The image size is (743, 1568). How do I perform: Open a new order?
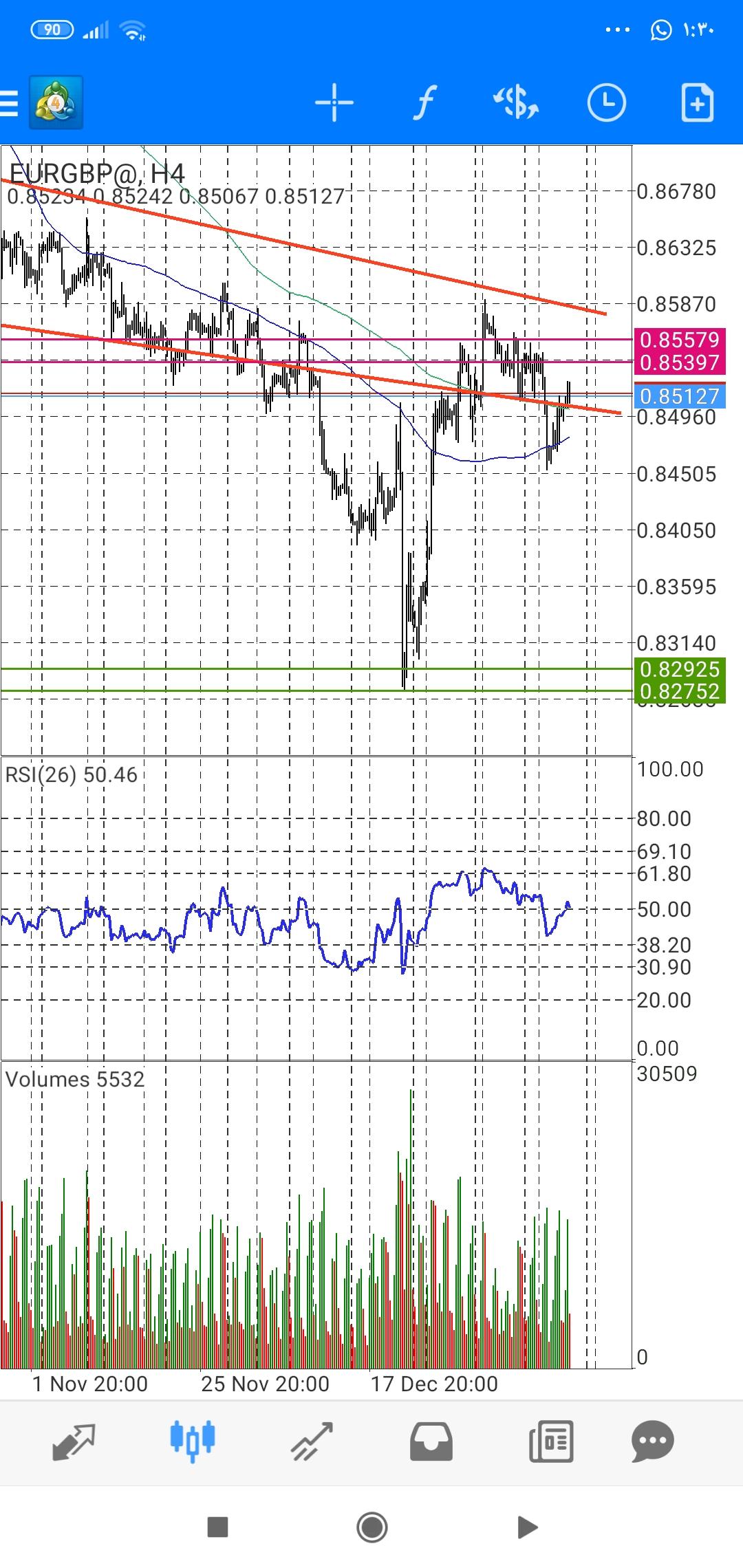coord(698,103)
